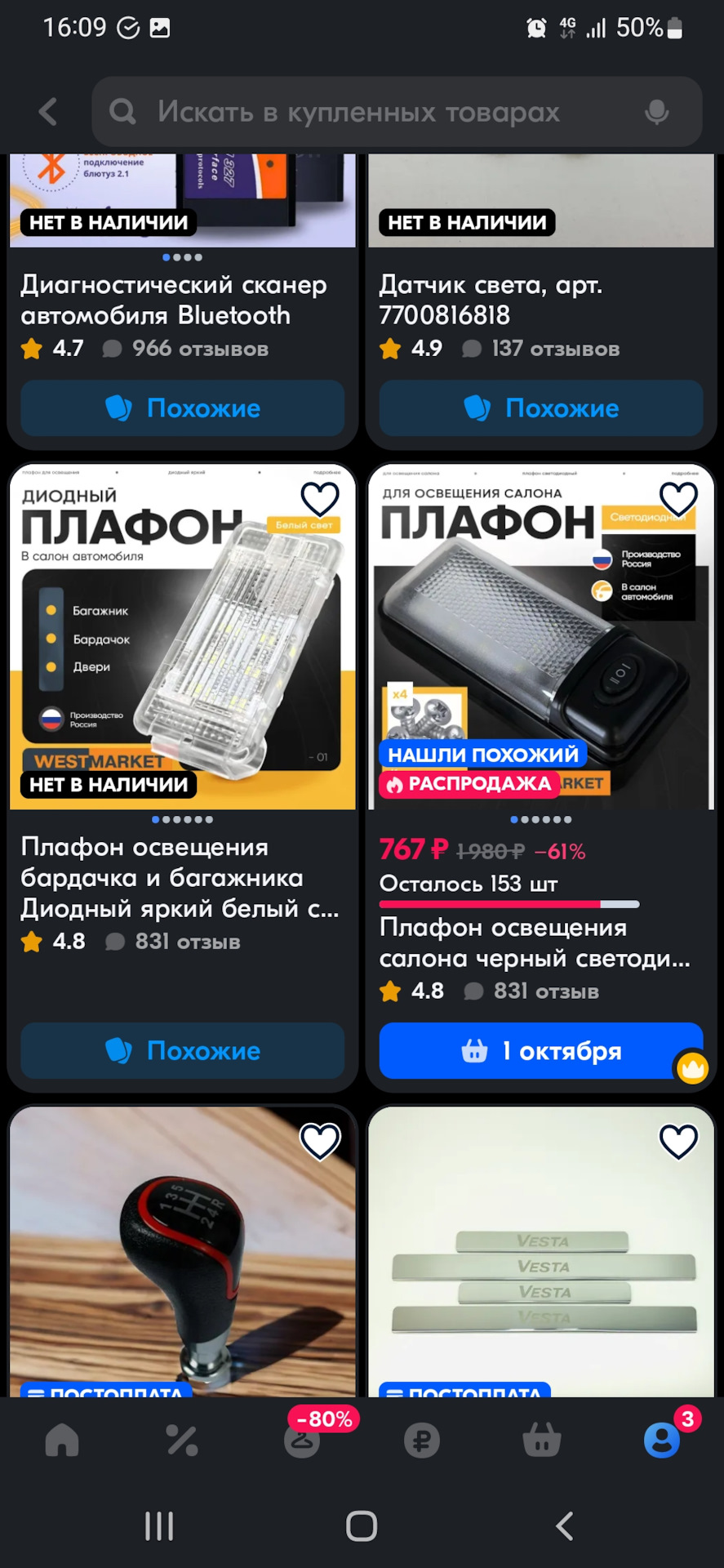
Task: Find similar items to Плафон освещения бардачка
Action: (182, 1050)
